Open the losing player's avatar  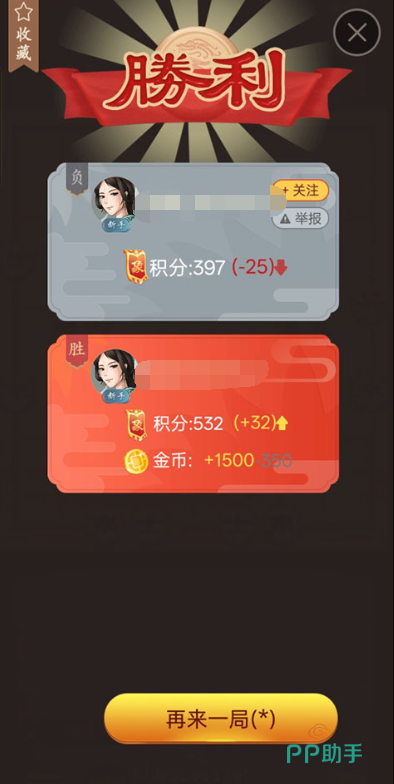[x=115, y=204]
